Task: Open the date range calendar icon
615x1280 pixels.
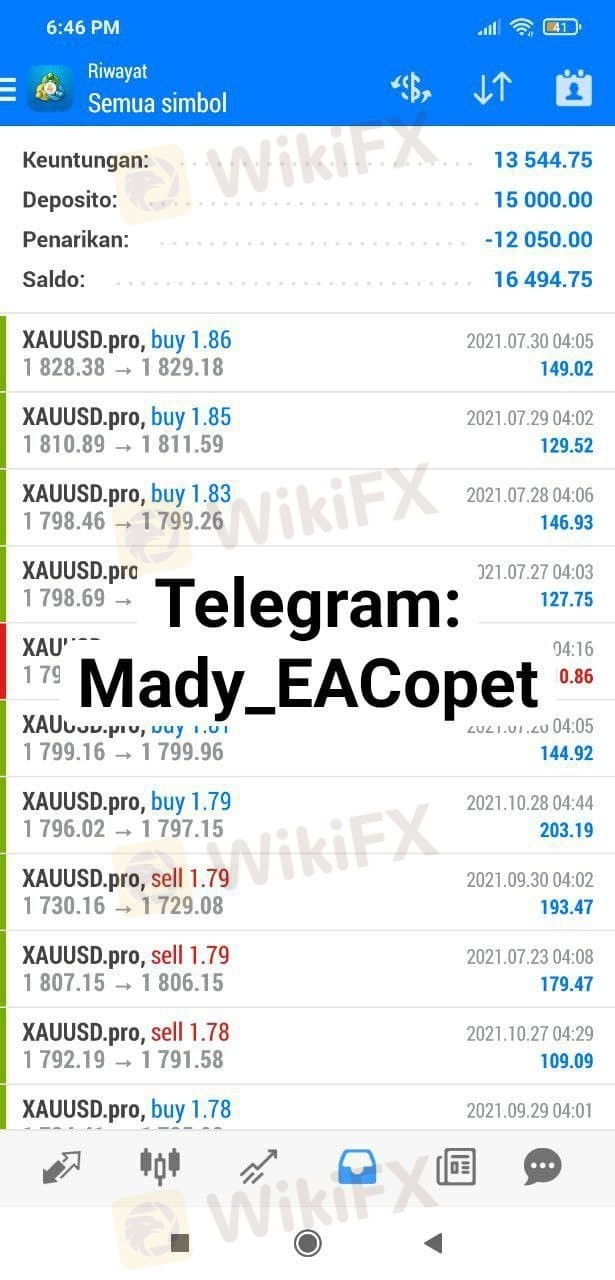Action: point(573,89)
